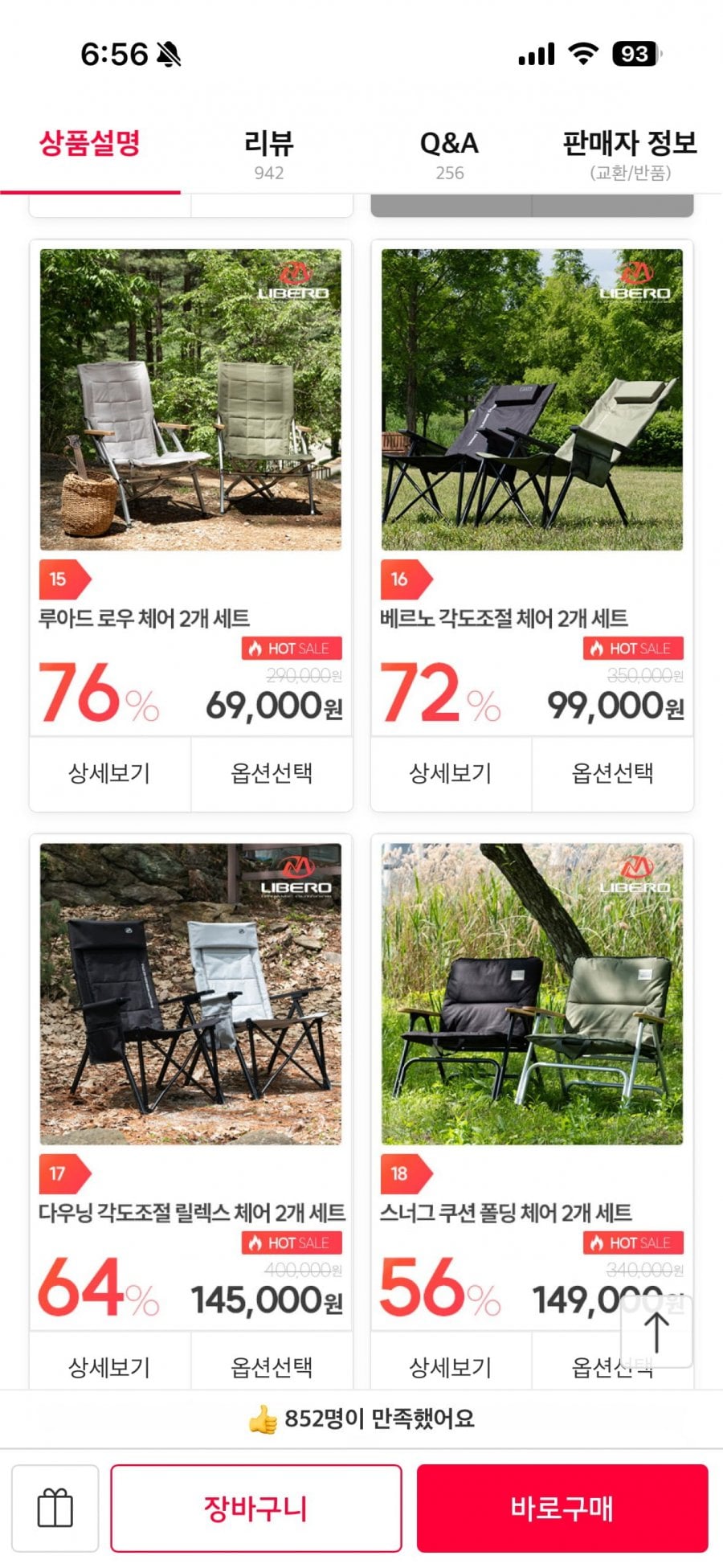Jump back to top with arrow button
723x1568 pixels.
[656, 1331]
